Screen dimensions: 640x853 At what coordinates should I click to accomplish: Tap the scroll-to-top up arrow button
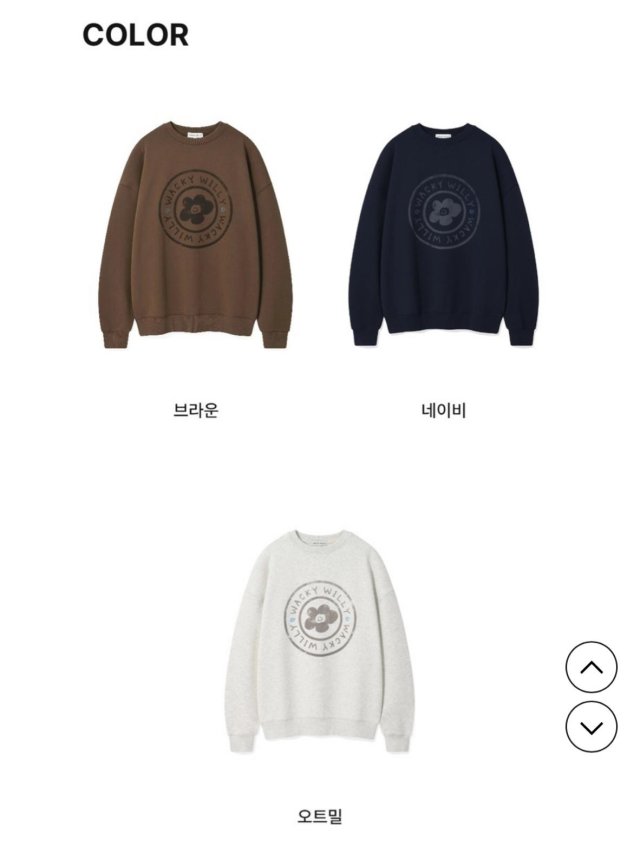[x=592, y=667]
